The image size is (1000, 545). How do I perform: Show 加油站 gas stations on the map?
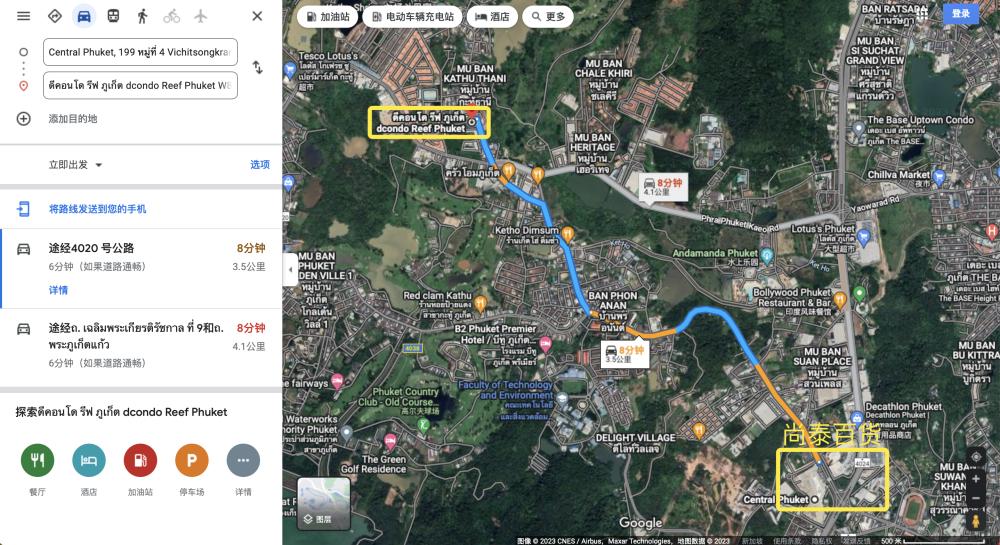pyautogui.click(x=140, y=461)
